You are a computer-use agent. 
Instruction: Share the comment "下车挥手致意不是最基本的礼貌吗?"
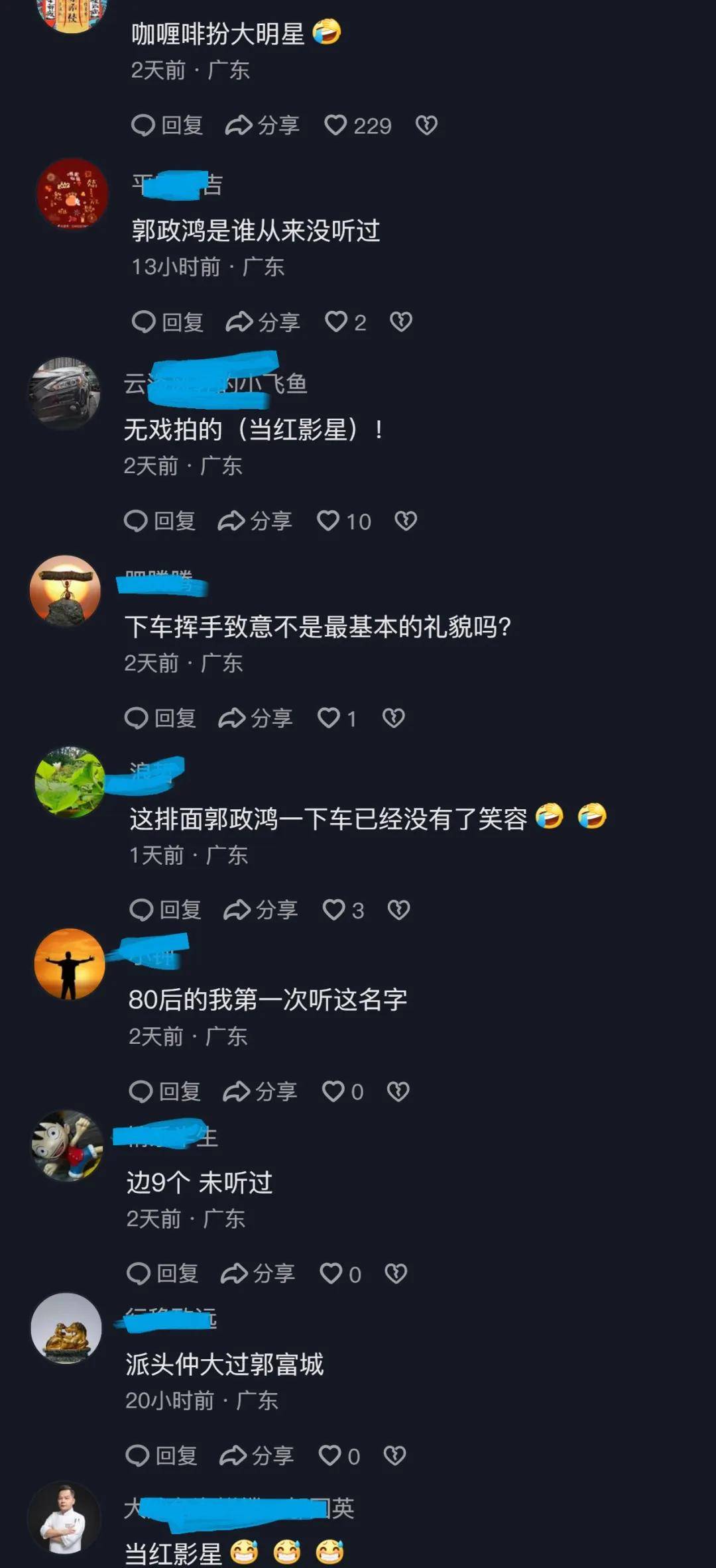click(255, 718)
